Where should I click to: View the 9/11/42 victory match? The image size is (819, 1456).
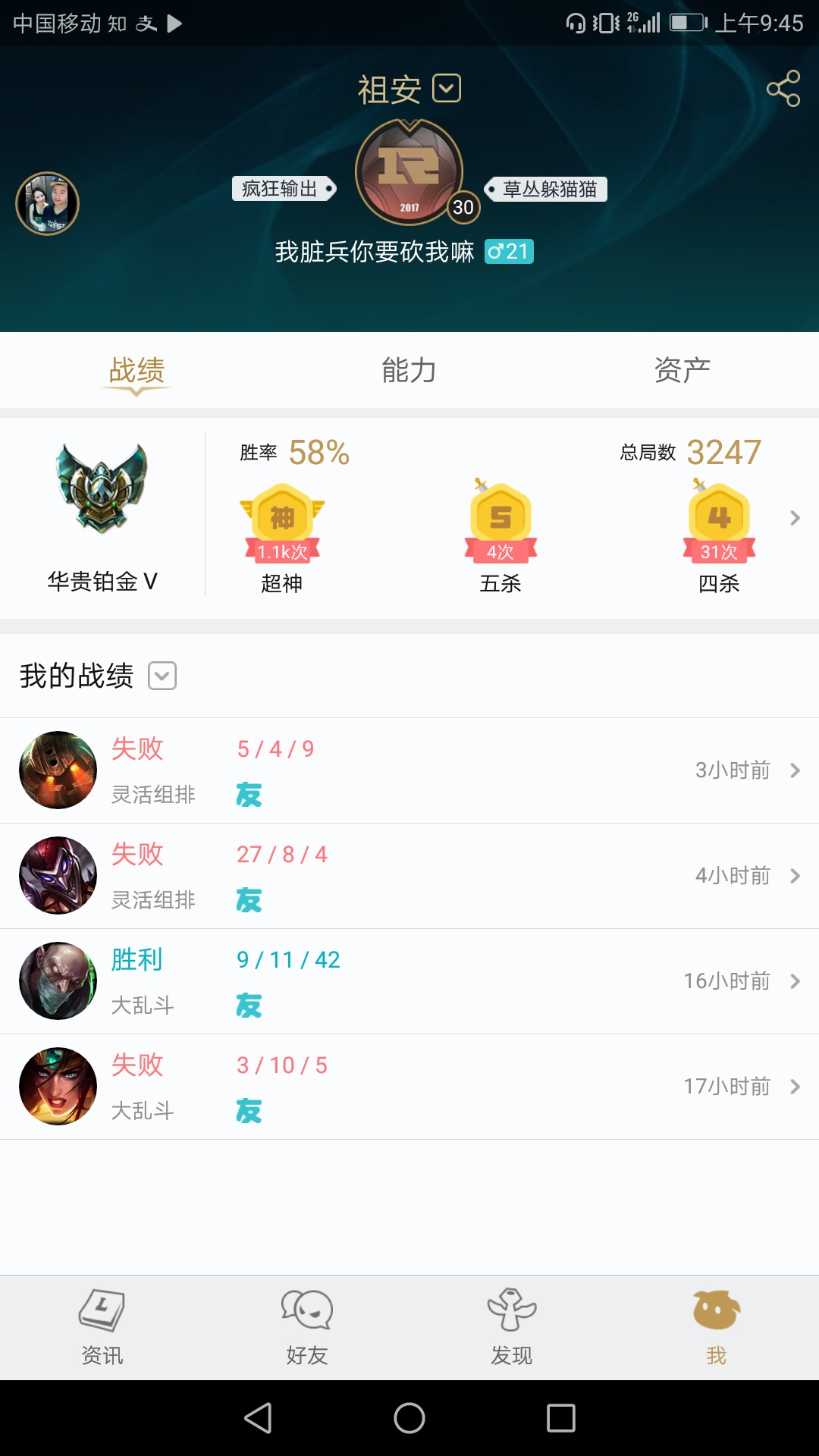click(x=409, y=981)
